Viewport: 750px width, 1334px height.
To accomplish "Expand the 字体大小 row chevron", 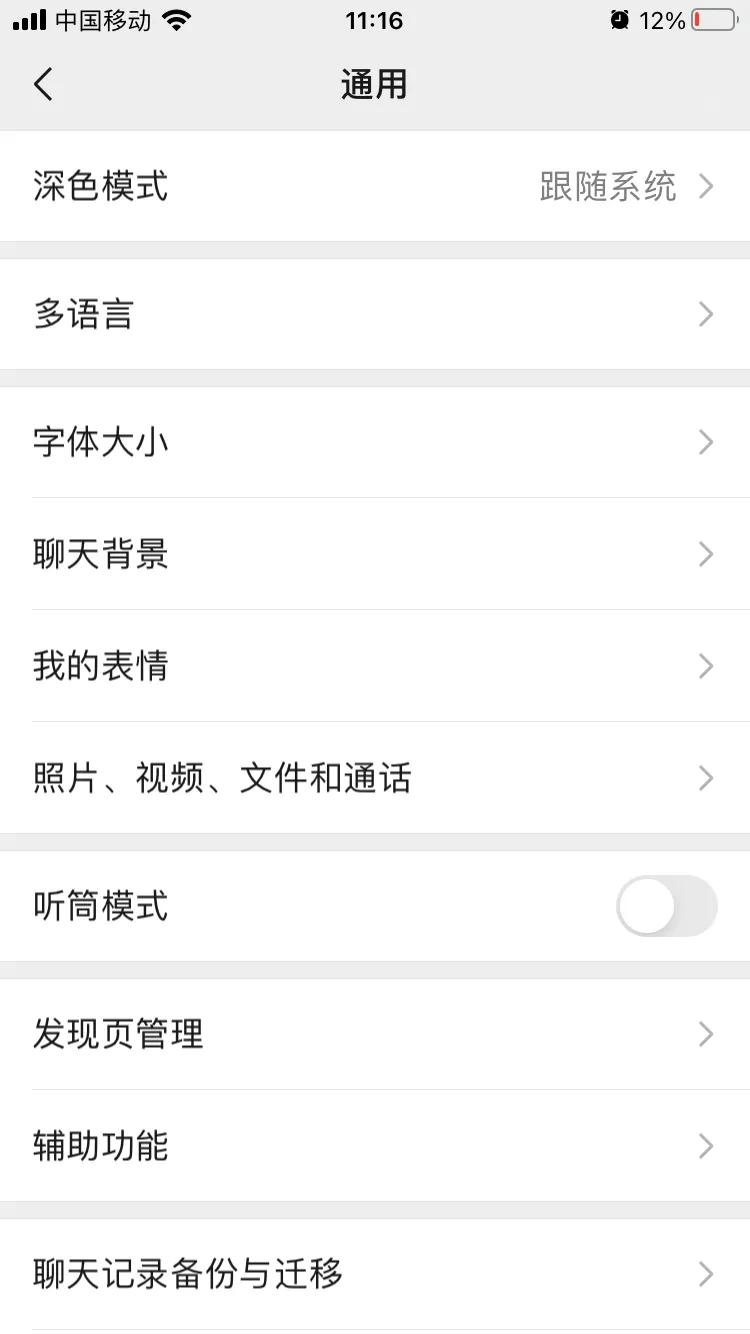I will (706, 442).
